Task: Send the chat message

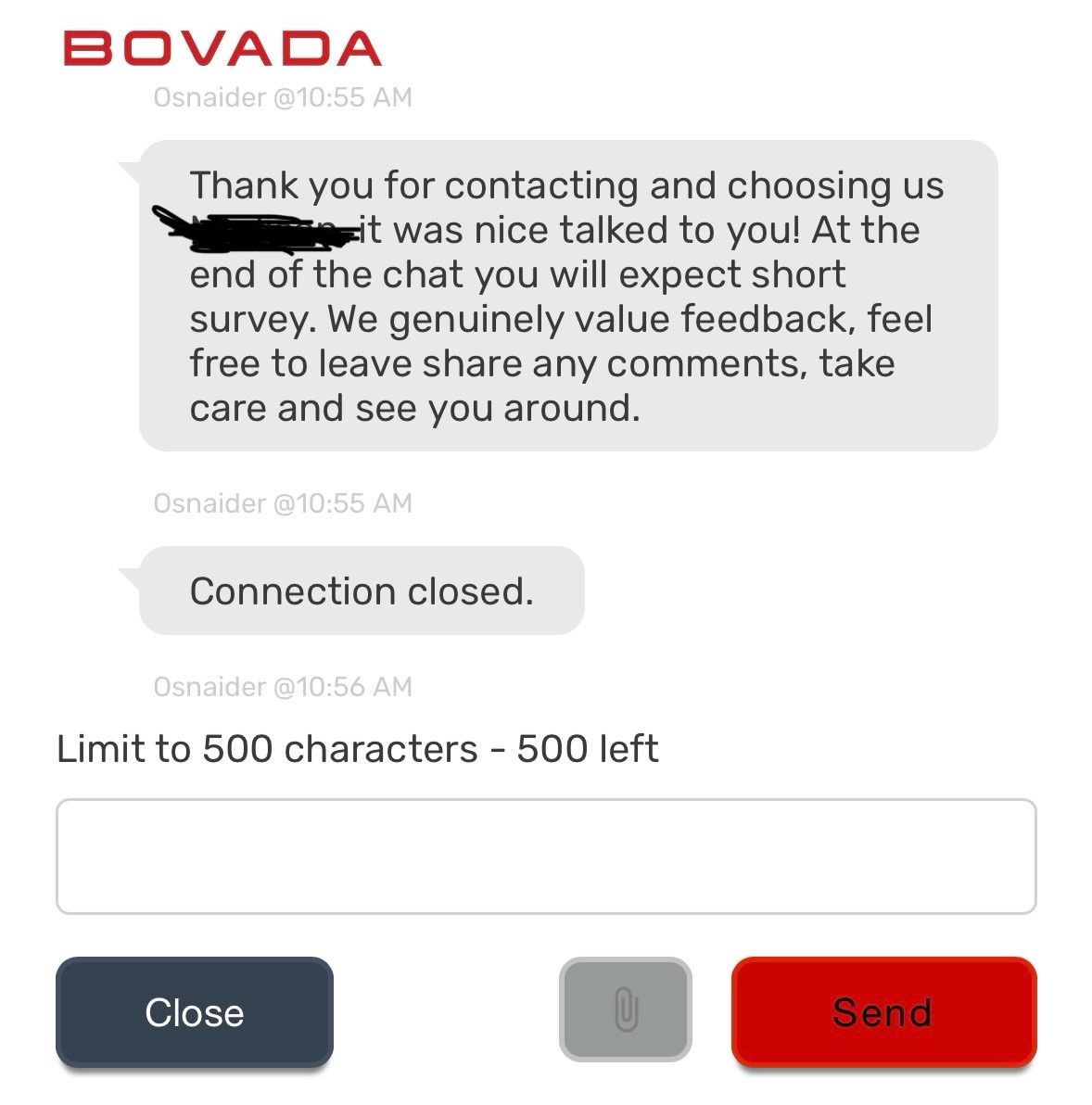Action: 882,1011
